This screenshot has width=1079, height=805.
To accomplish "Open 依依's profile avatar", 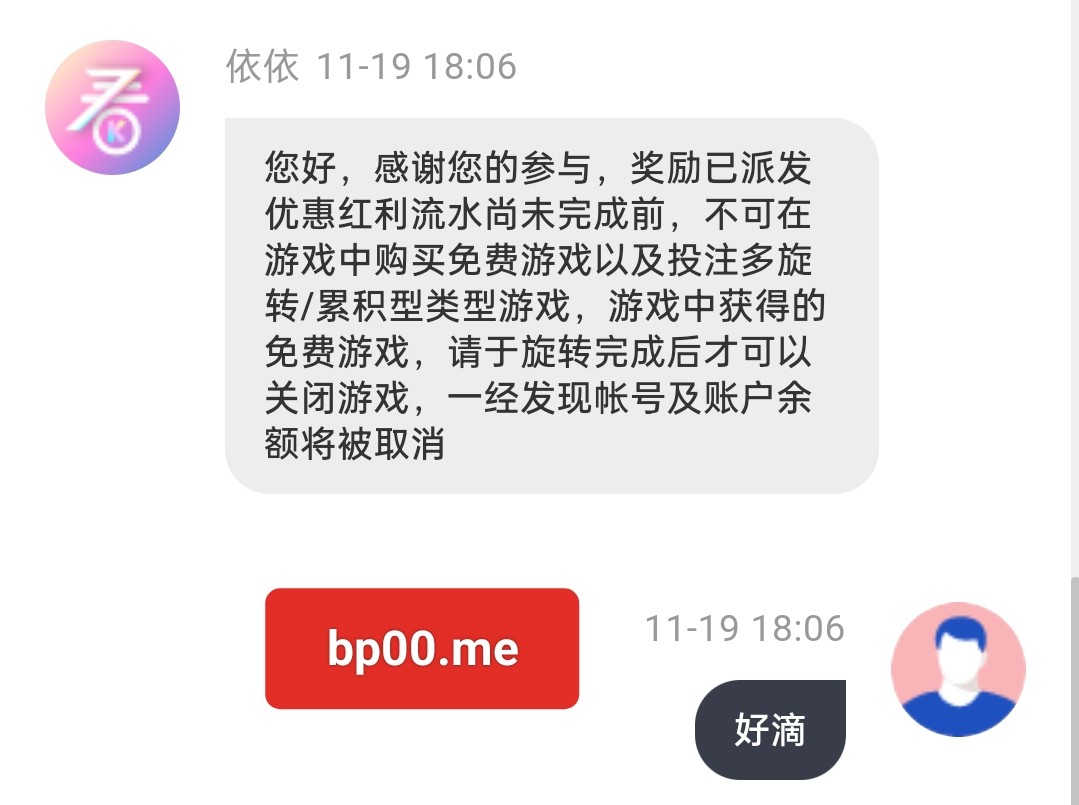I will click(112, 107).
